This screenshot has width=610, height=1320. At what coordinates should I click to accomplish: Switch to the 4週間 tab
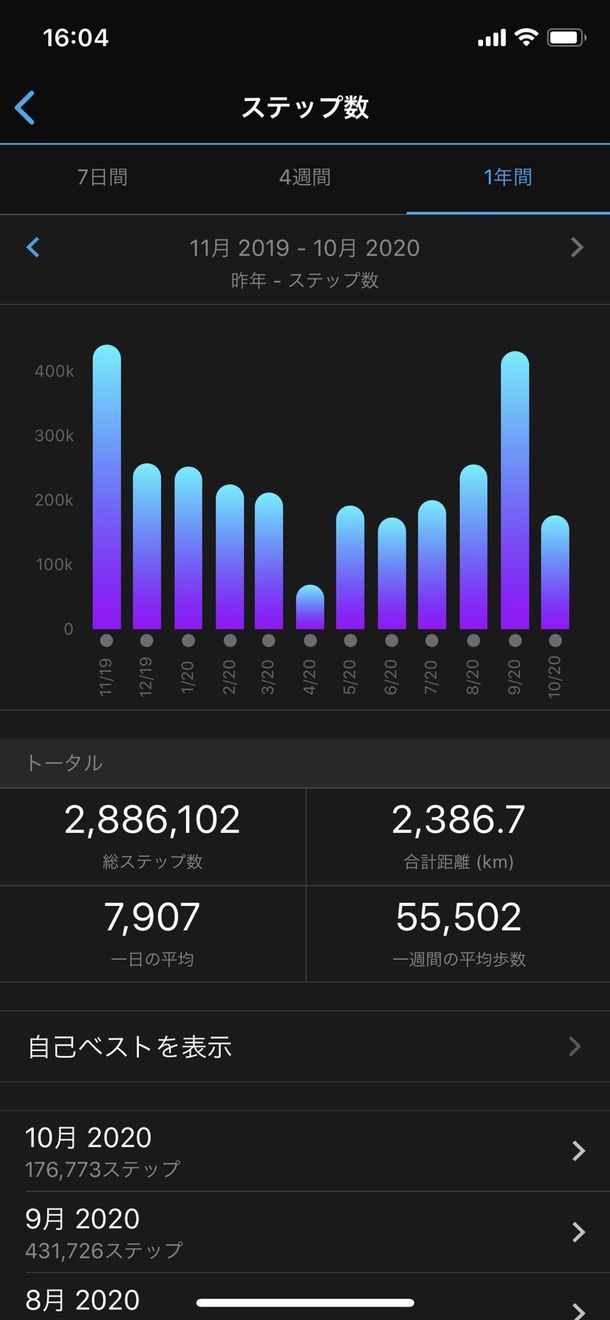pyautogui.click(x=305, y=178)
